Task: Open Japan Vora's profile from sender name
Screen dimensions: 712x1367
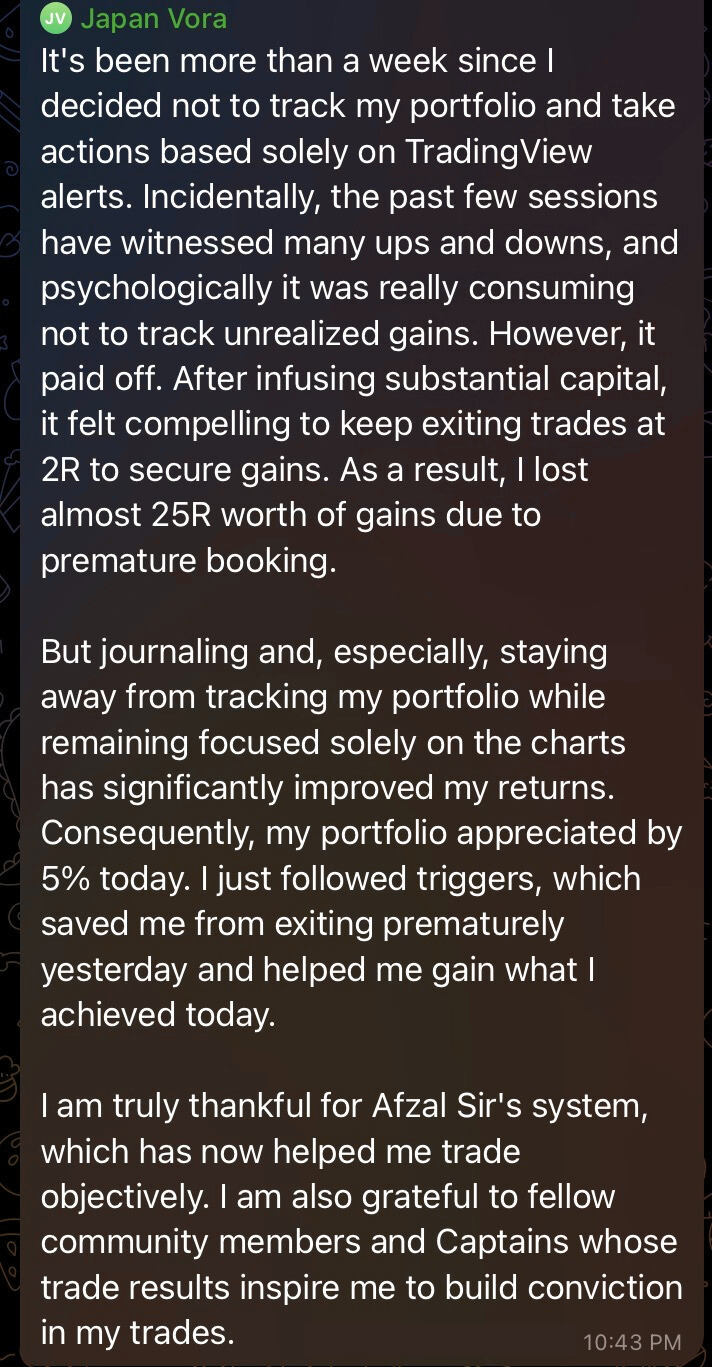Action: 153,18
